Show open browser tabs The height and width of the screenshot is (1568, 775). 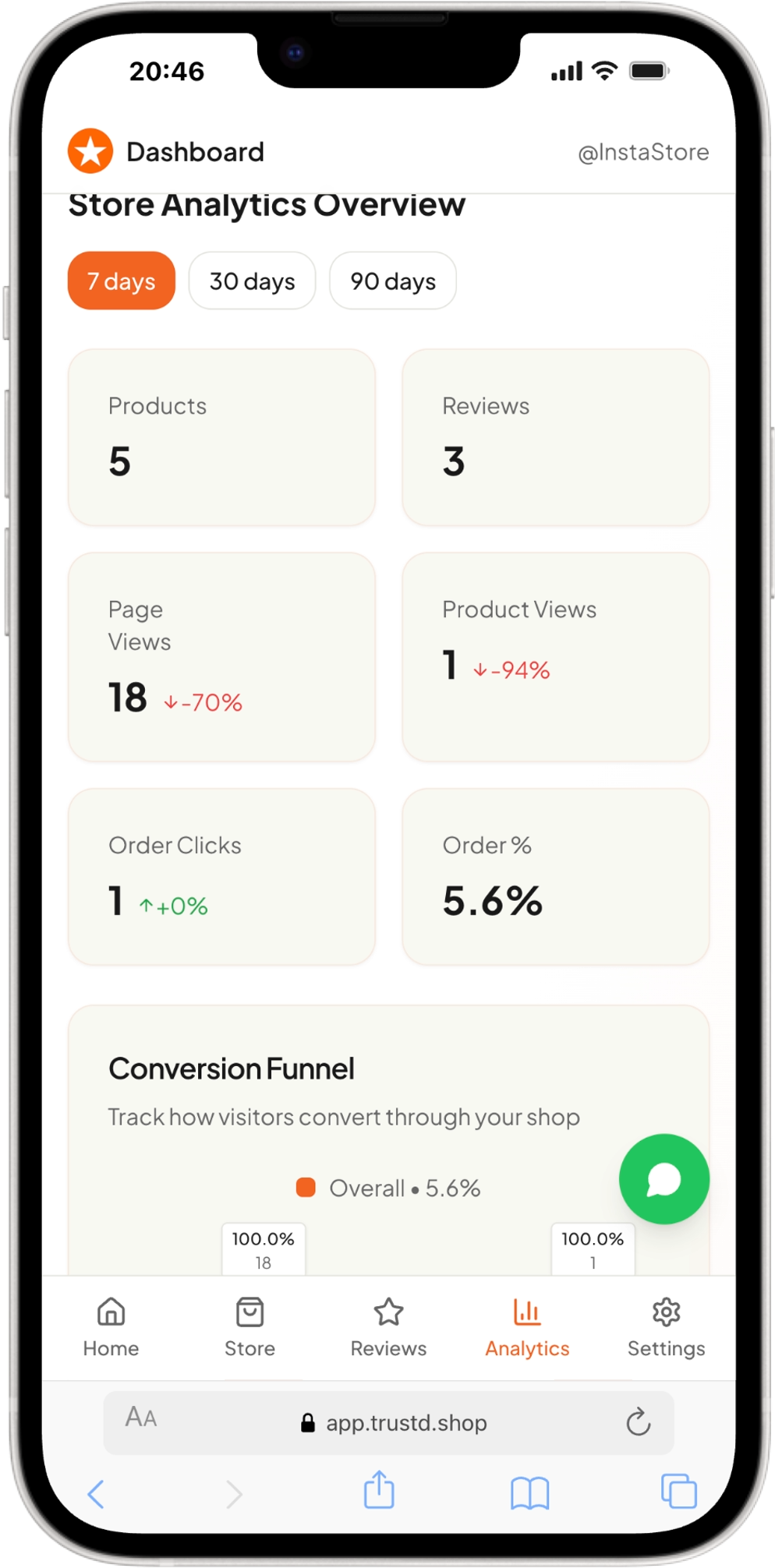678,1492
